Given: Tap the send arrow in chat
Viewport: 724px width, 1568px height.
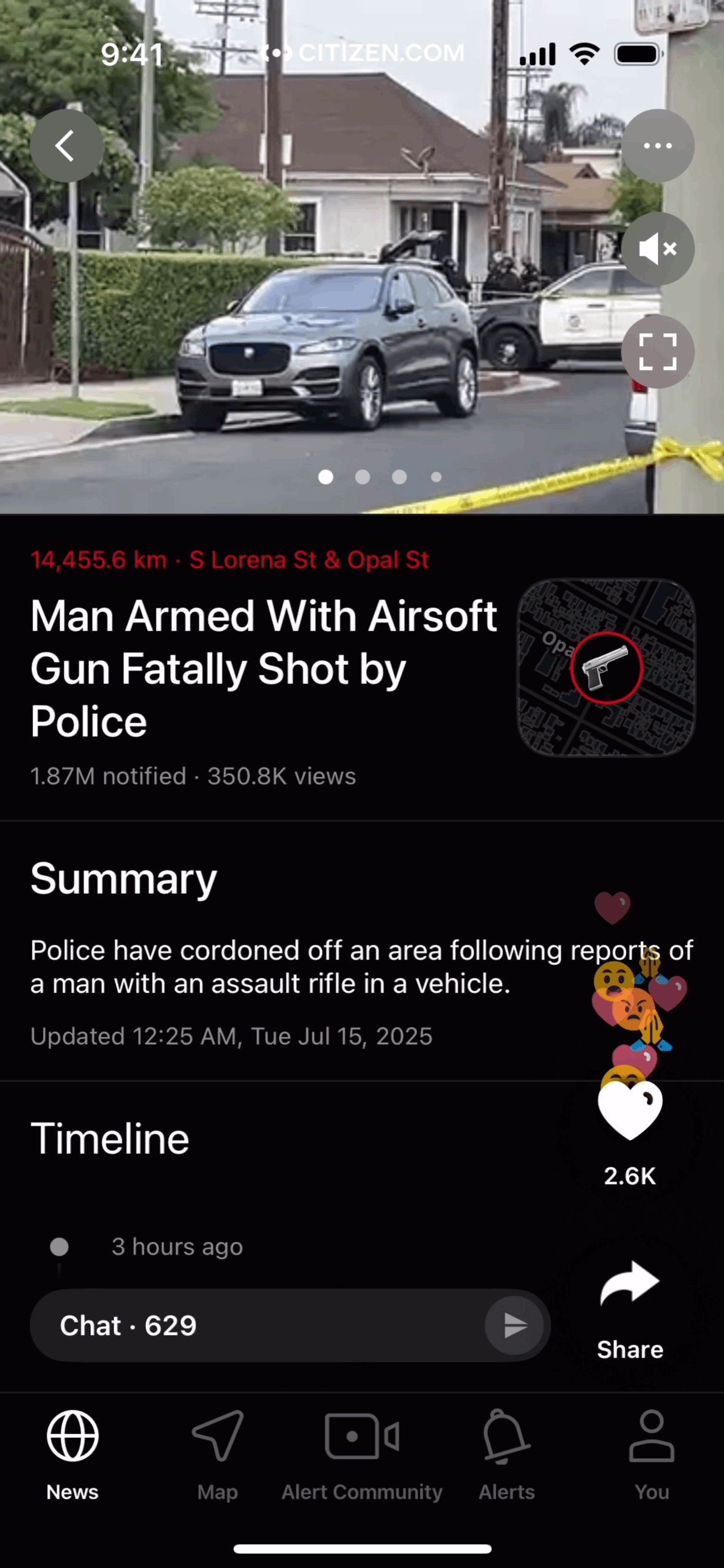Looking at the screenshot, I should coord(514,1326).
